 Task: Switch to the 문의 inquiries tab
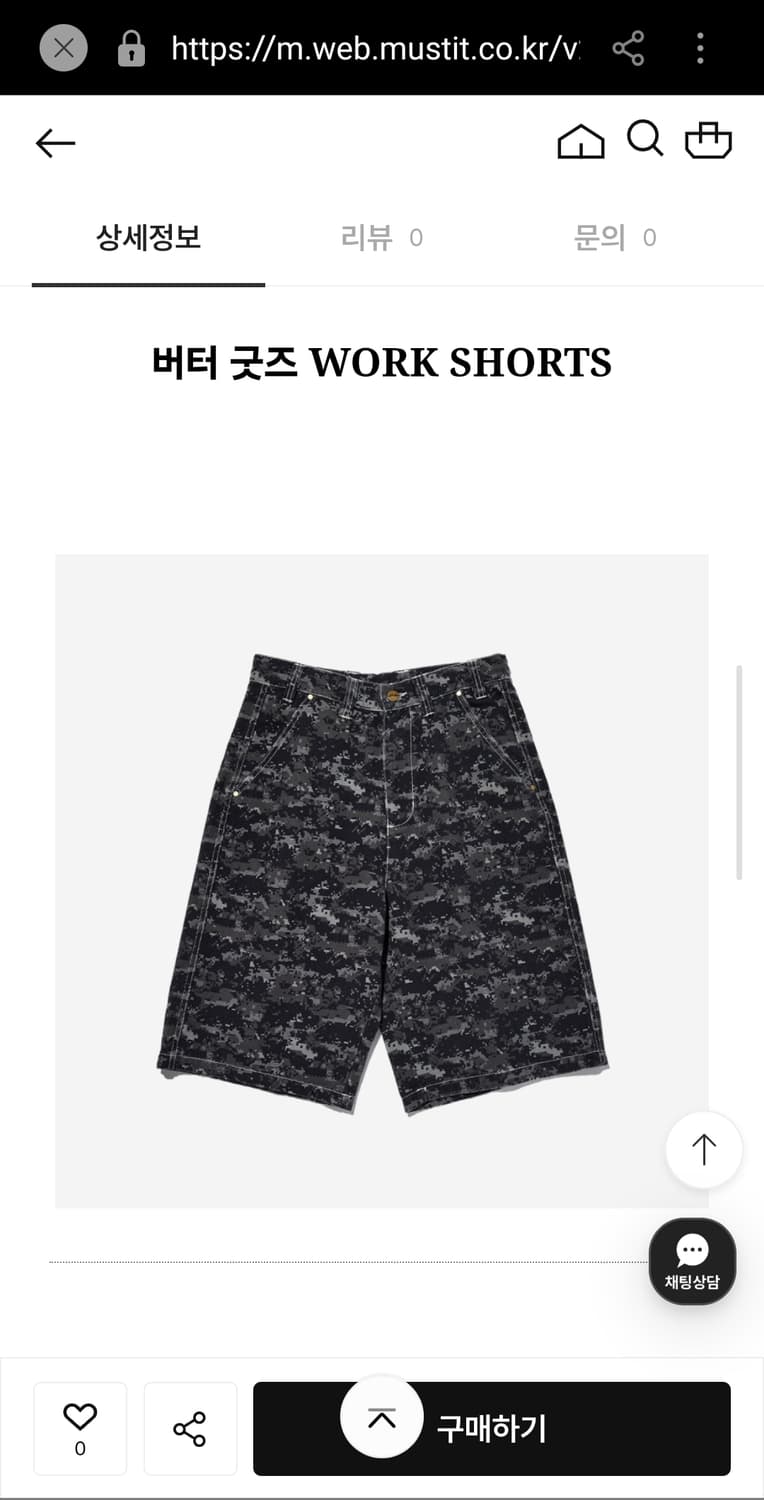pyautogui.click(x=617, y=238)
